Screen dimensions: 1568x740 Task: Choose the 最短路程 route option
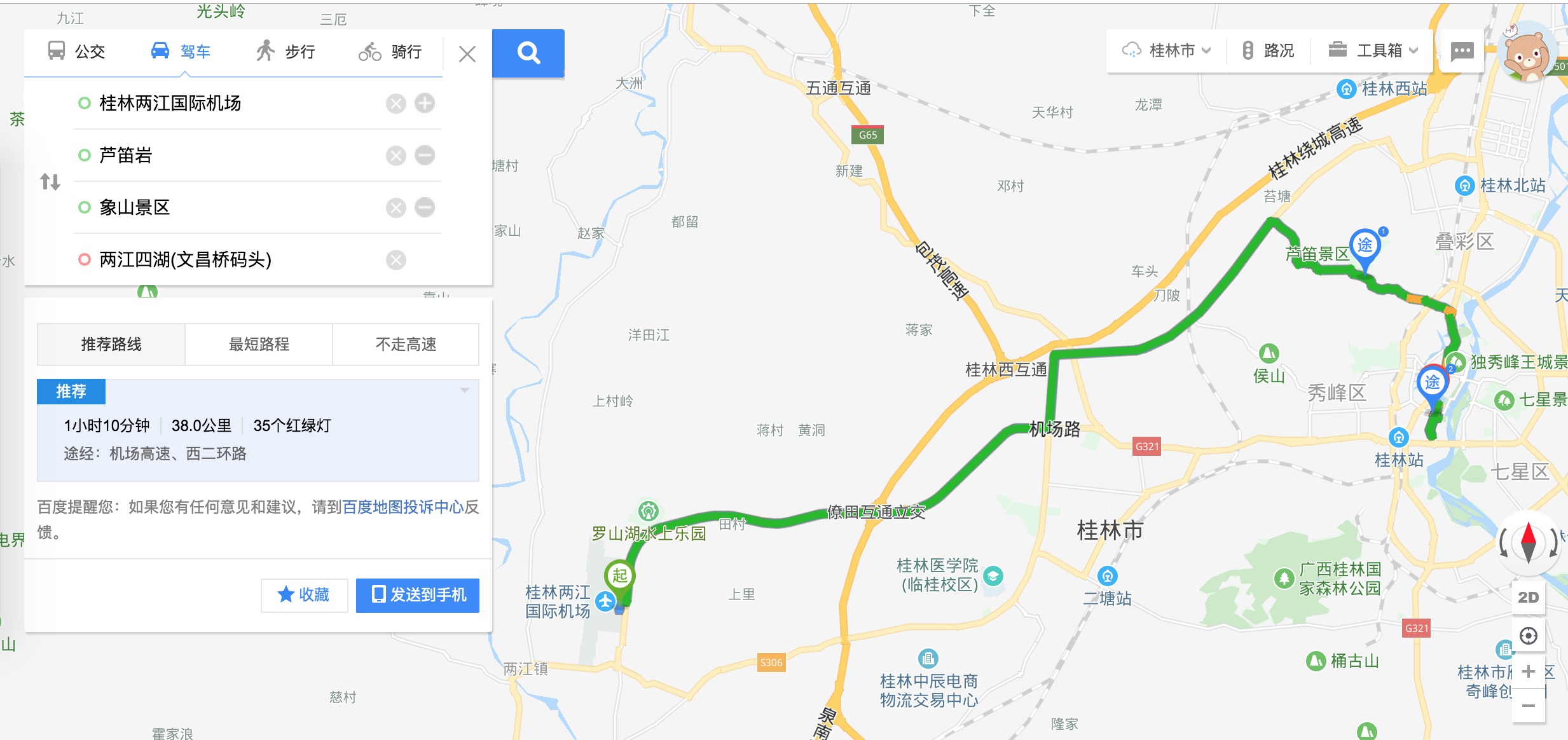coord(259,345)
